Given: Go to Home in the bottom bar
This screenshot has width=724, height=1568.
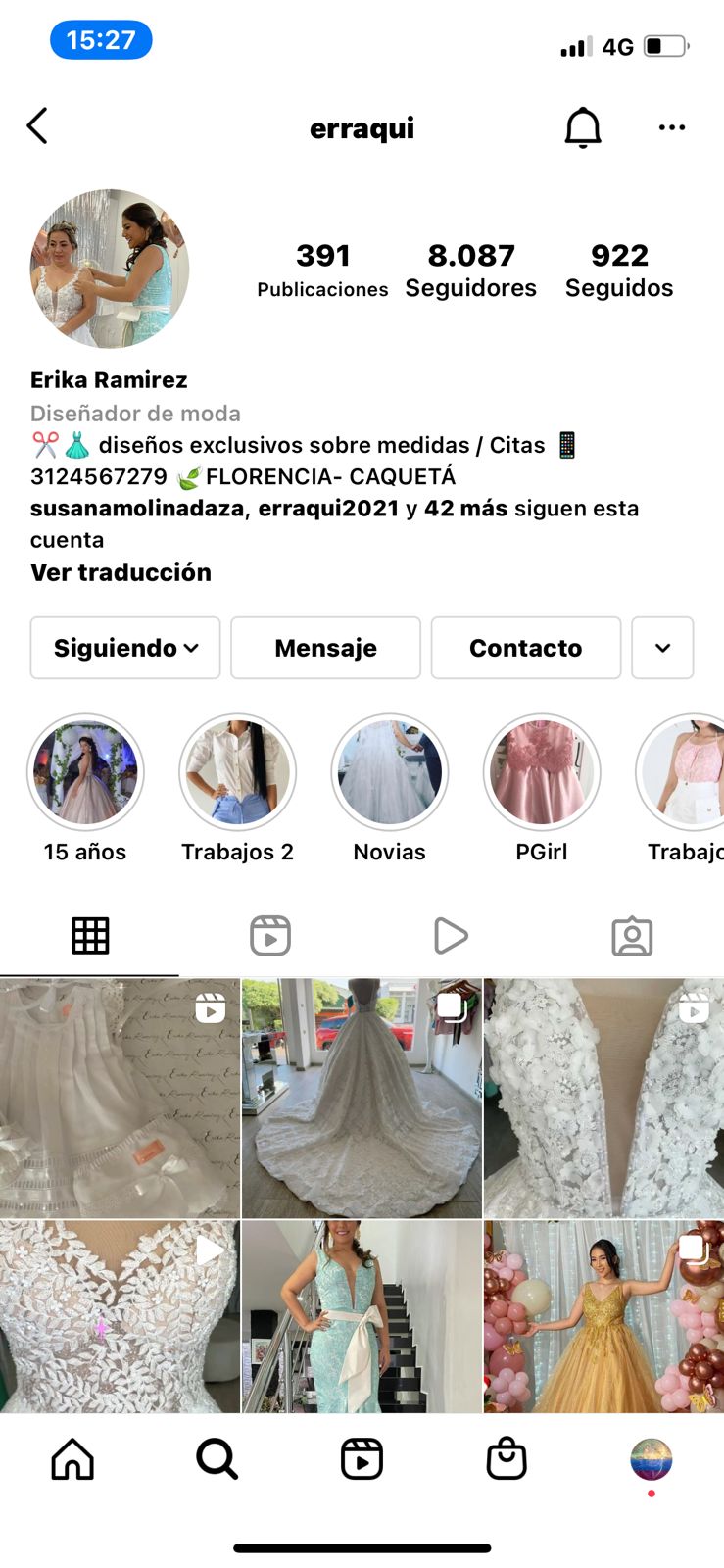Looking at the screenshot, I should click(x=72, y=1459).
